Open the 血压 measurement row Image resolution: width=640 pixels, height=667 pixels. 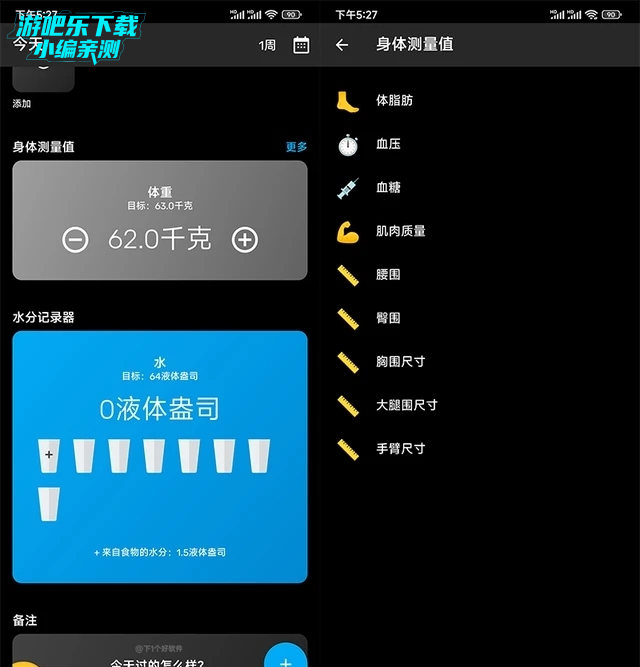tap(388, 144)
